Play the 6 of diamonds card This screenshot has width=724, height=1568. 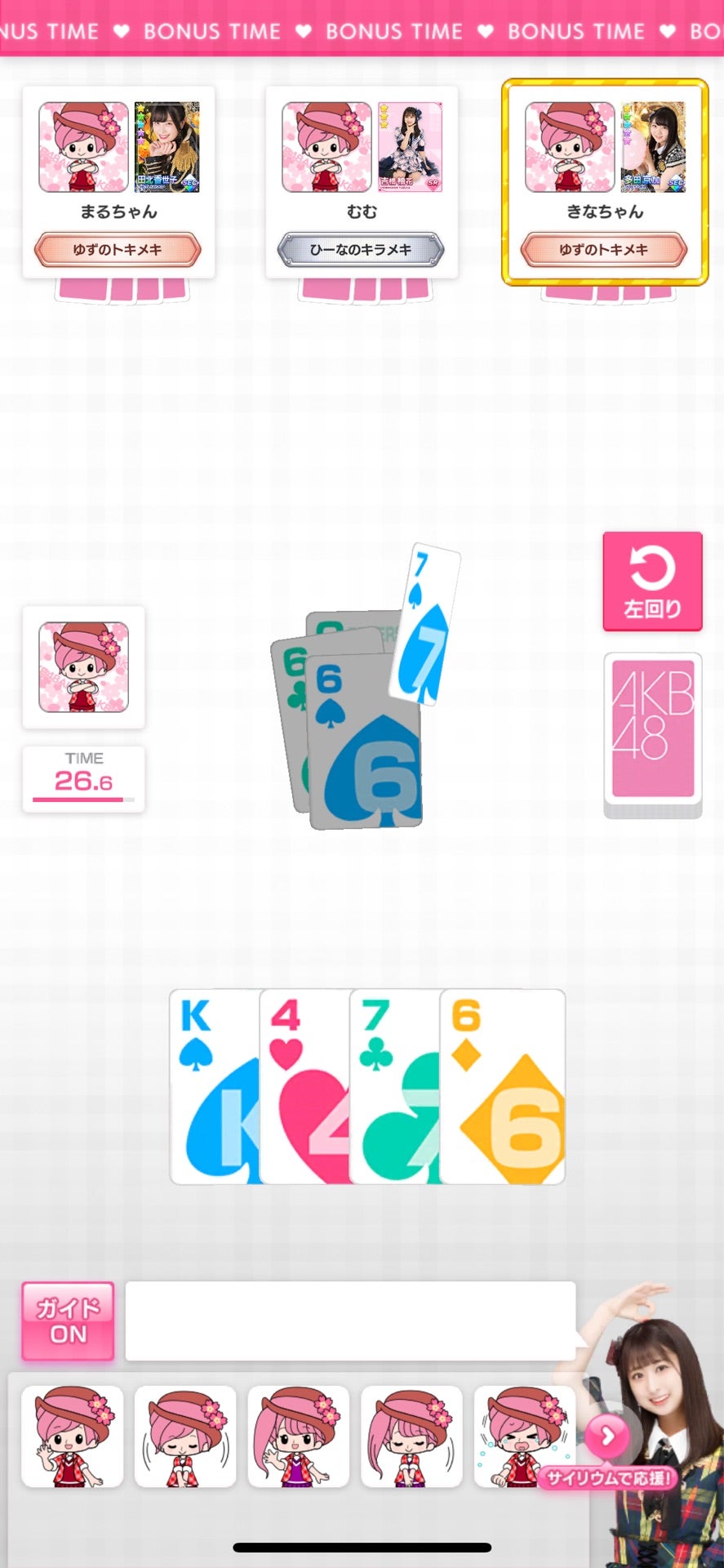(x=503, y=1086)
